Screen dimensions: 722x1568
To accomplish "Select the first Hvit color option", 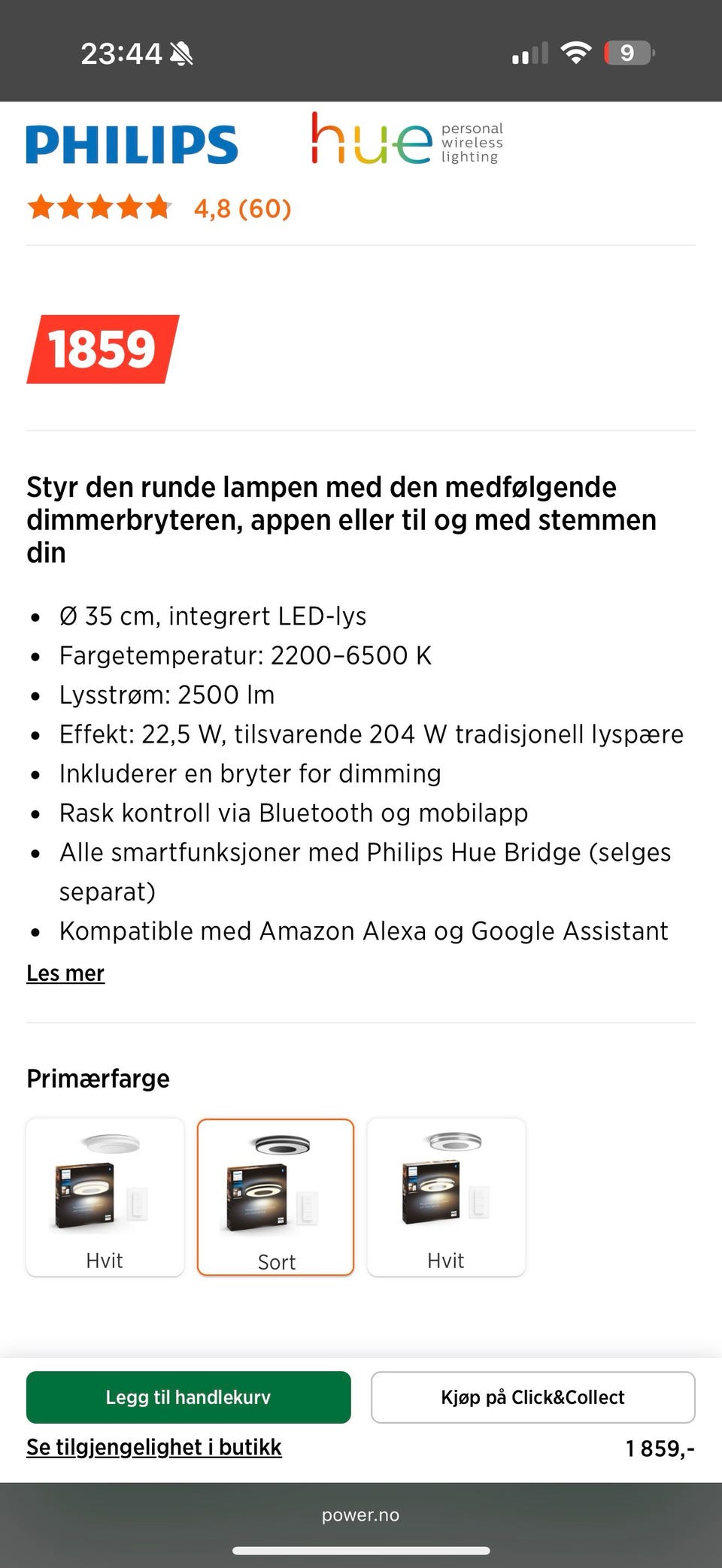I will point(105,1195).
